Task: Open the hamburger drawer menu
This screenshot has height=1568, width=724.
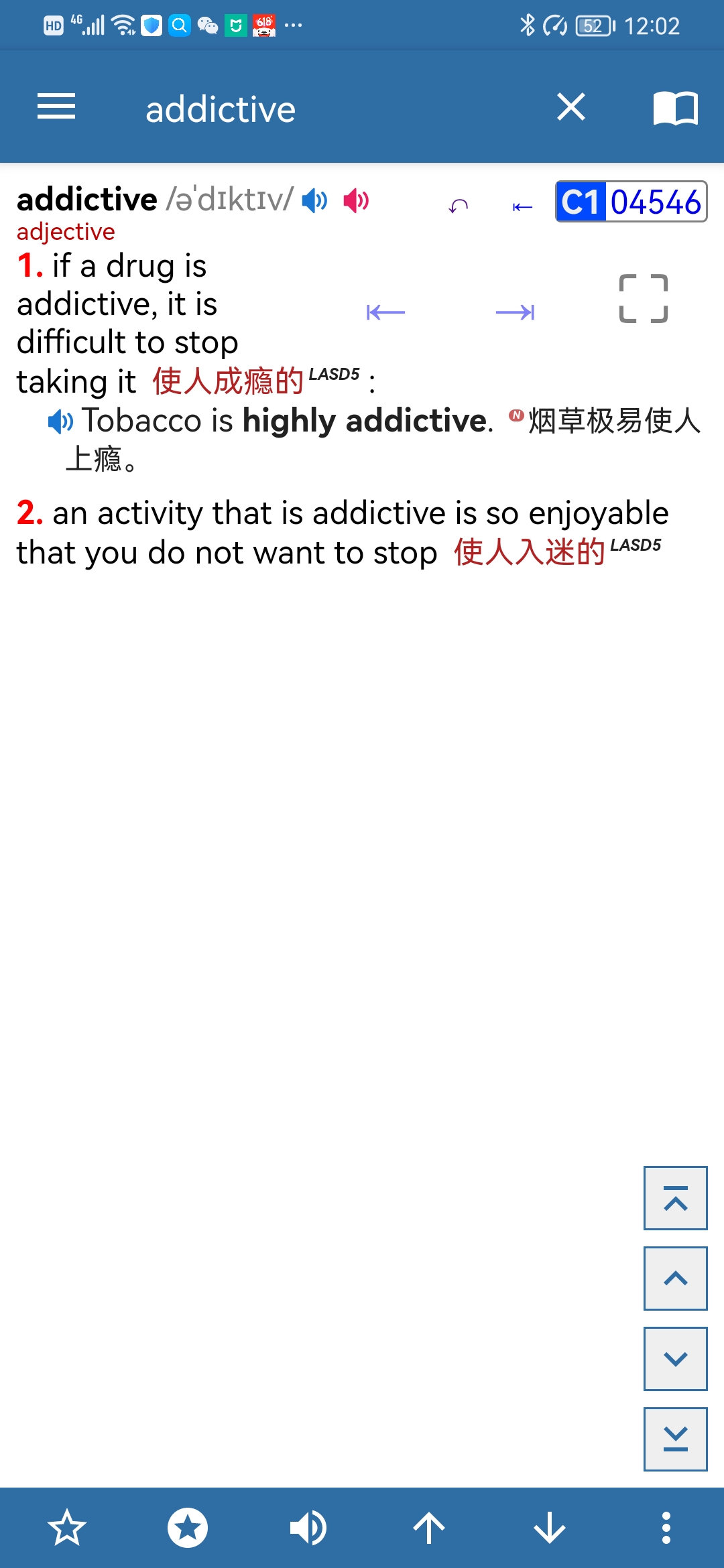Action: coord(56,107)
